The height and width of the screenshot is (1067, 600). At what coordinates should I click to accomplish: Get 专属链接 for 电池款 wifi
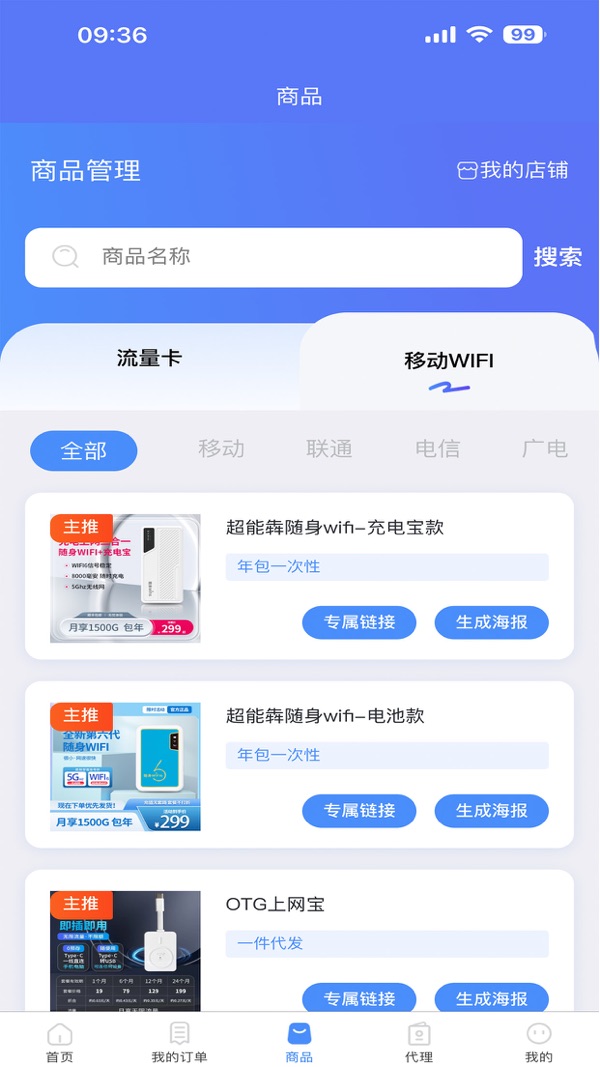pos(359,810)
